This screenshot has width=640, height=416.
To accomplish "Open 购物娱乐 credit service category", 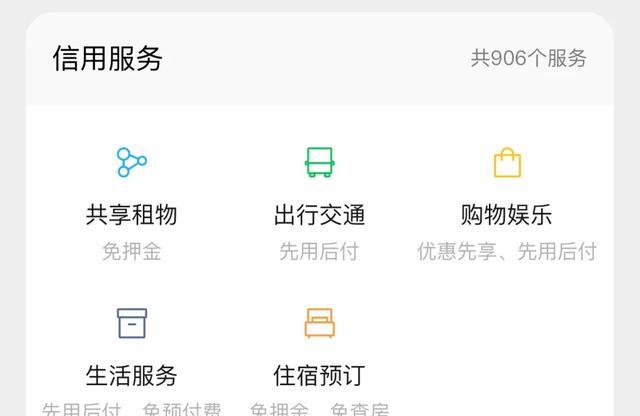I will pyautogui.click(x=506, y=200).
